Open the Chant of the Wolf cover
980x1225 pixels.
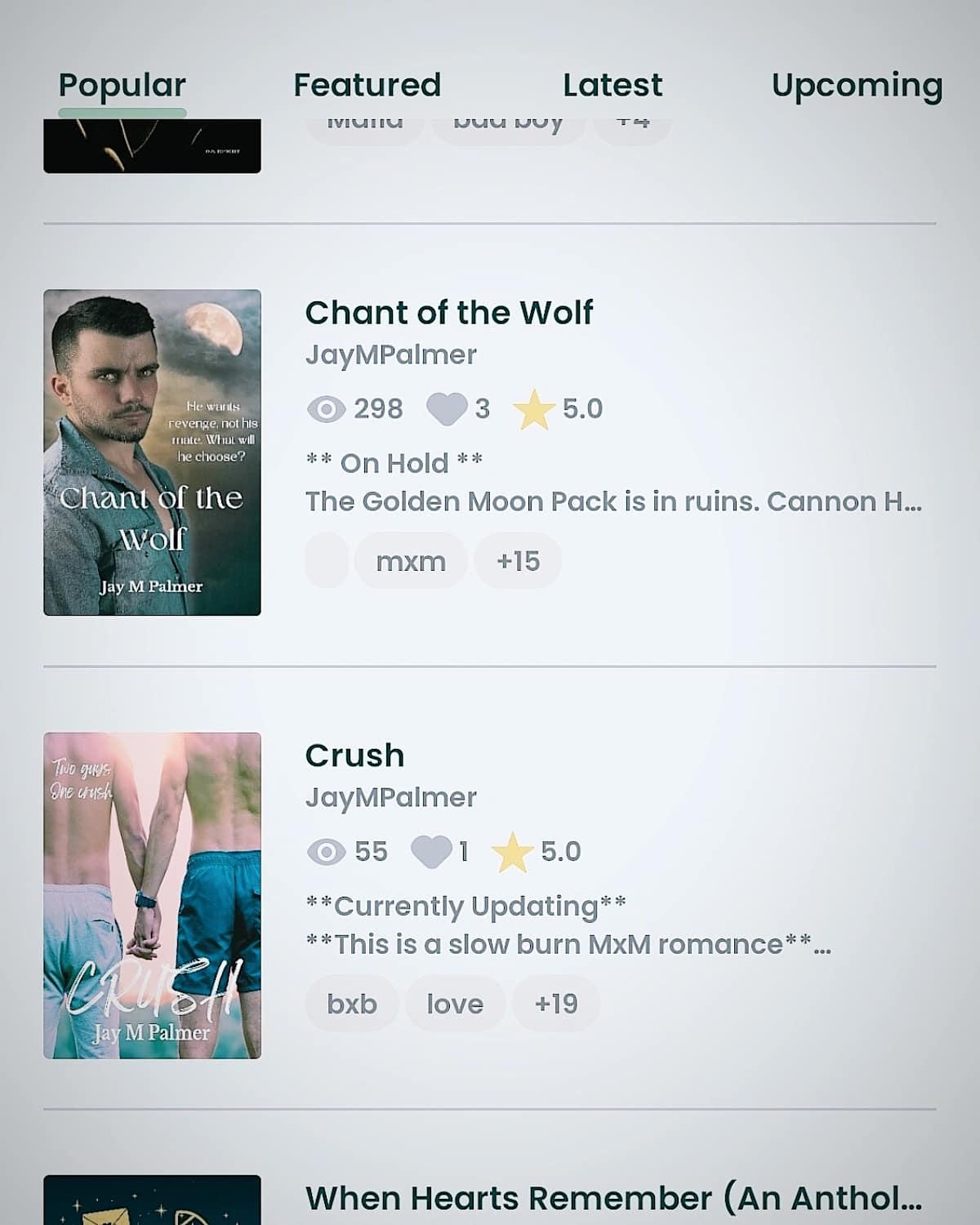152,452
